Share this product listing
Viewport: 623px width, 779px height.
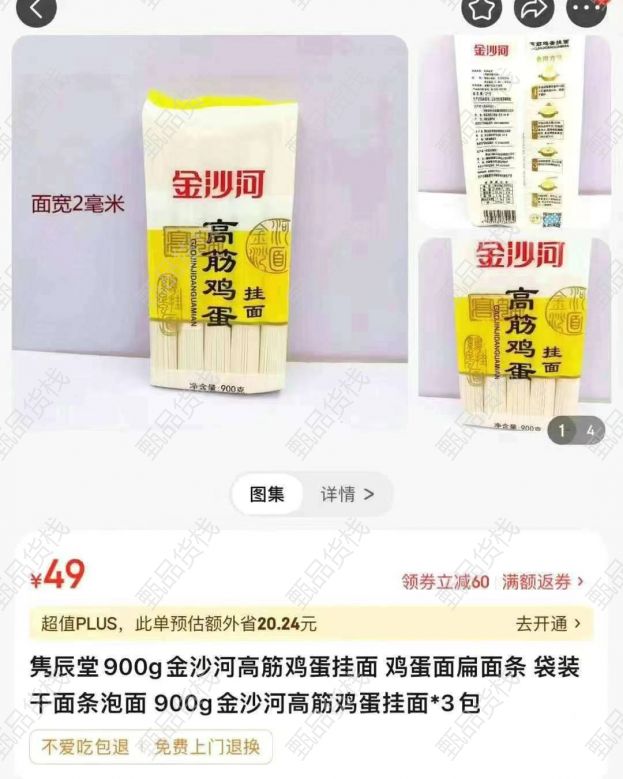(534, 10)
